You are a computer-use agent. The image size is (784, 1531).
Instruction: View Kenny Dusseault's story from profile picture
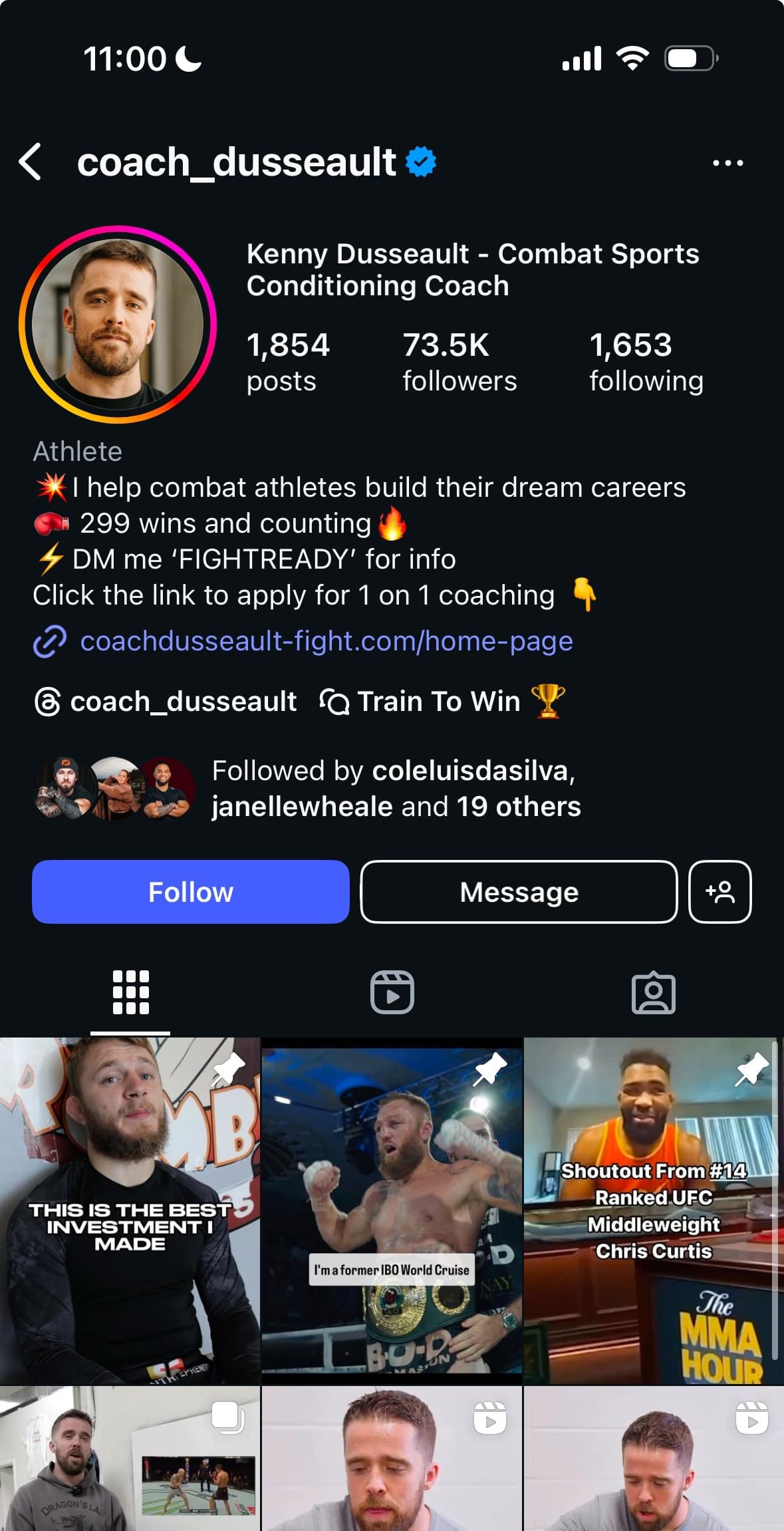point(118,325)
